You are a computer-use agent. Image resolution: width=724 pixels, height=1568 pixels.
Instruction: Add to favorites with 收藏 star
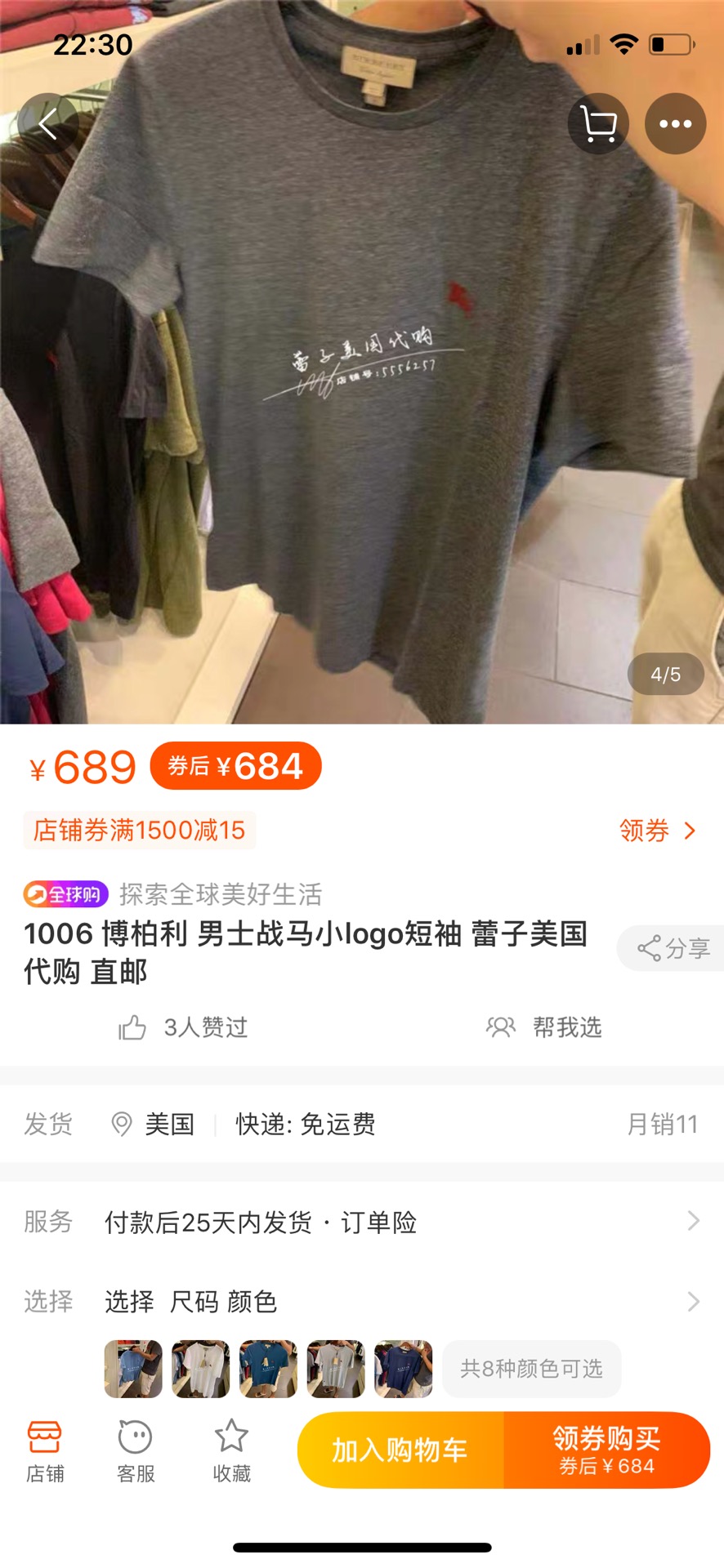pos(231,1450)
